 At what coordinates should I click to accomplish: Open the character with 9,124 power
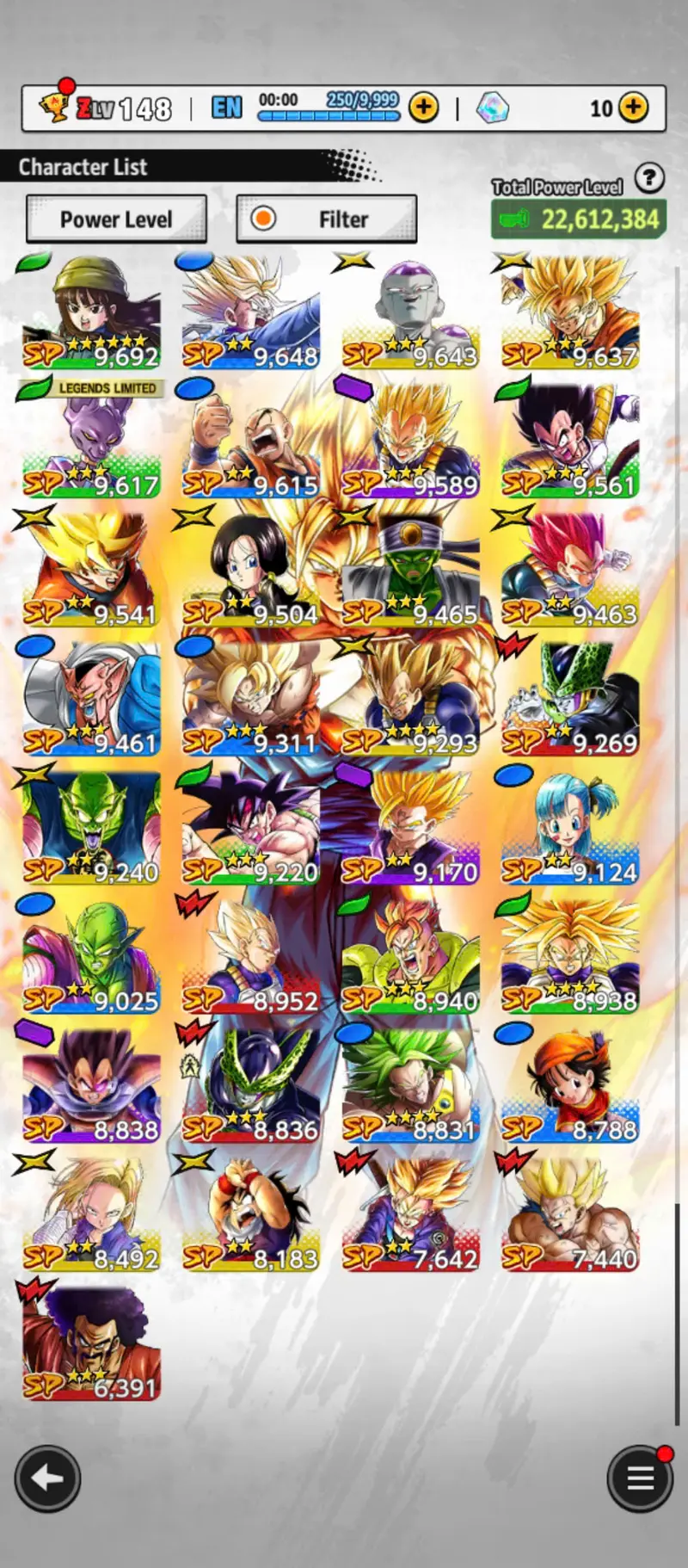pos(570,829)
